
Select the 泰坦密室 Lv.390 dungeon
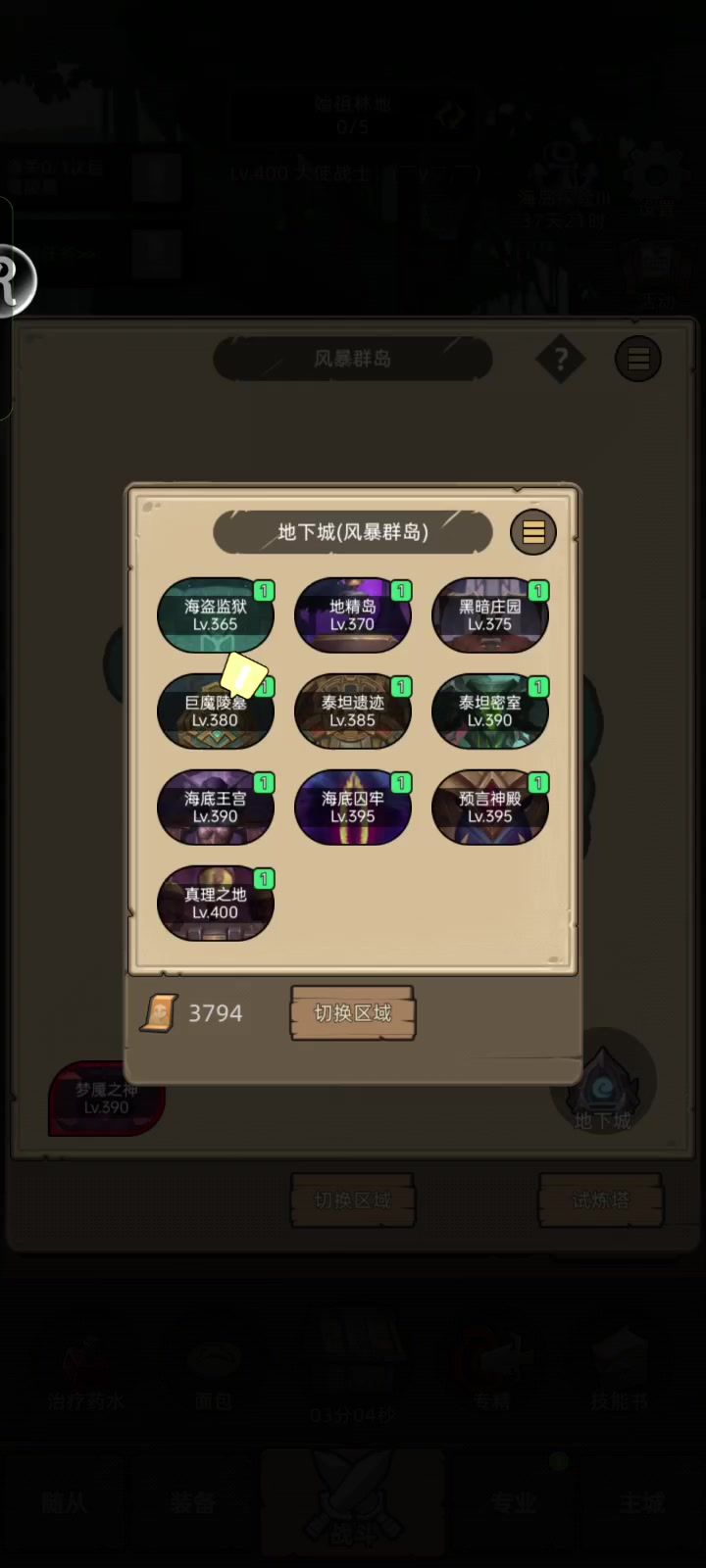tap(490, 711)
